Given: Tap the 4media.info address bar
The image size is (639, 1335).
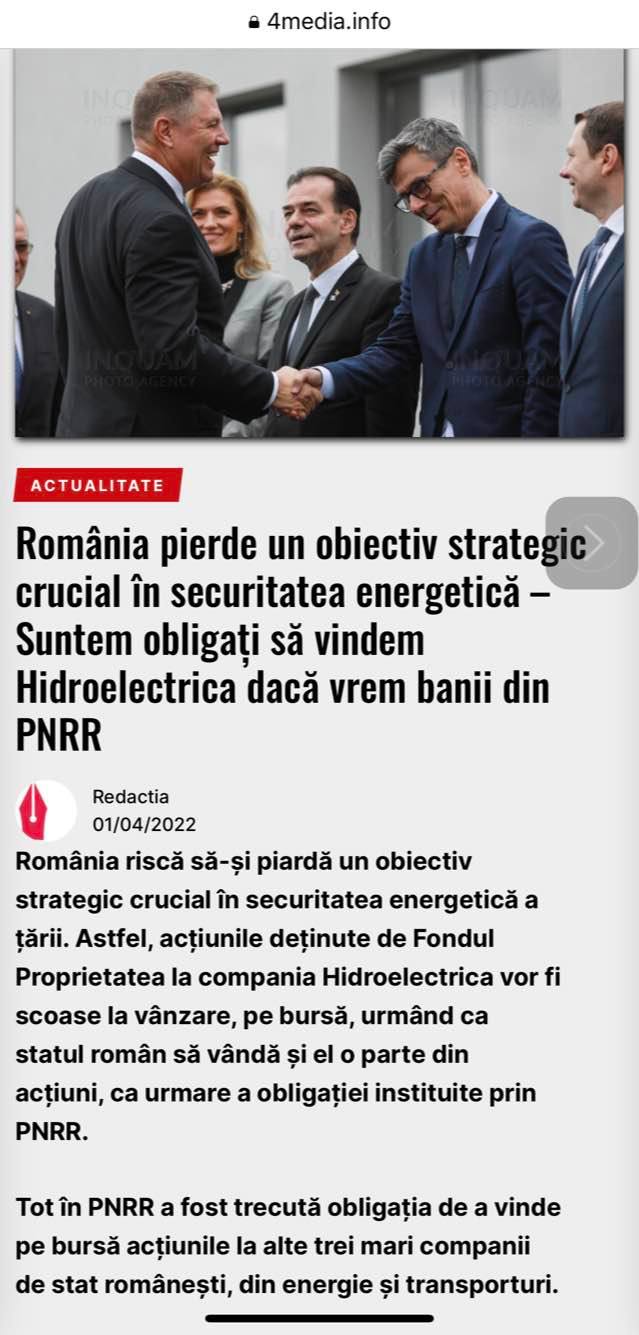Looking at the screenshot, I should 320,21.
